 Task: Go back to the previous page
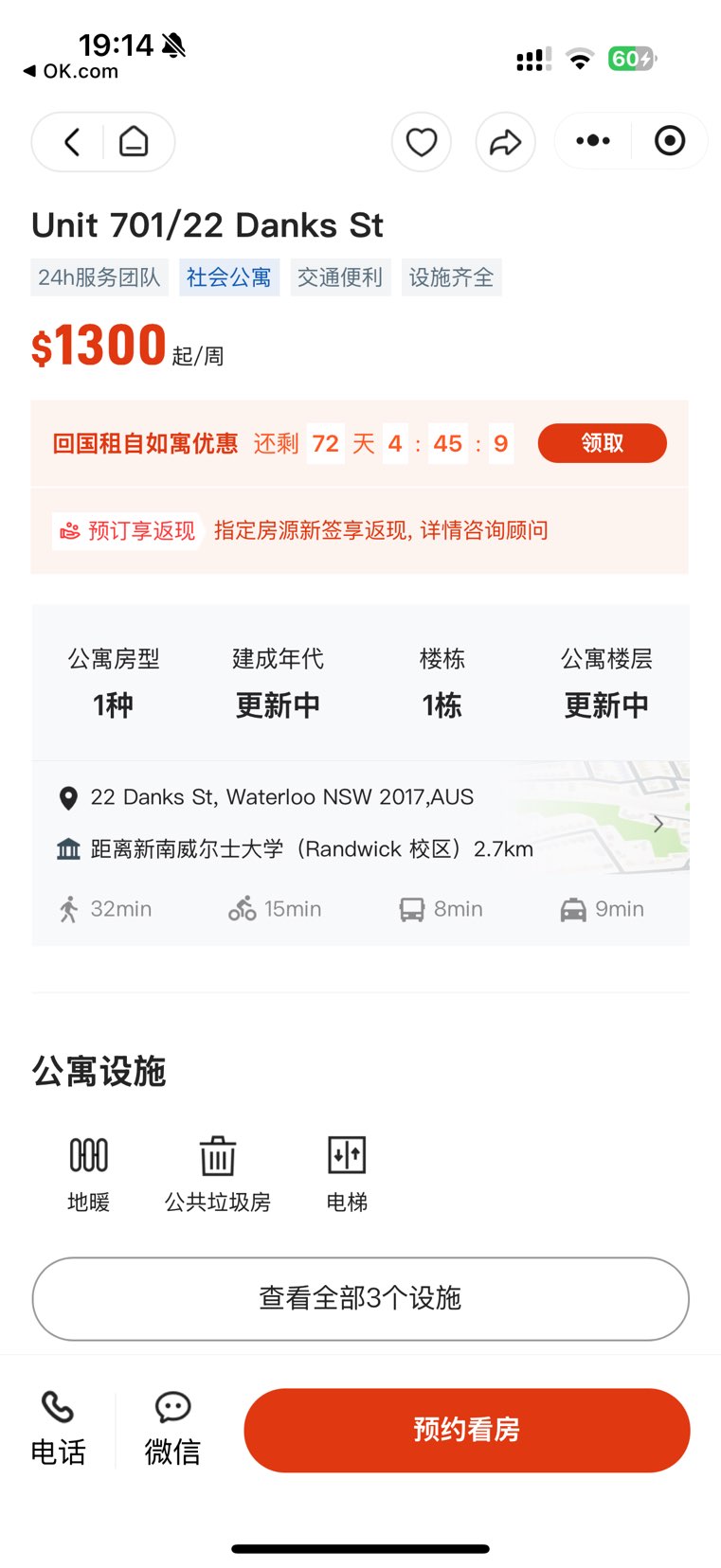tap(72, 142)
